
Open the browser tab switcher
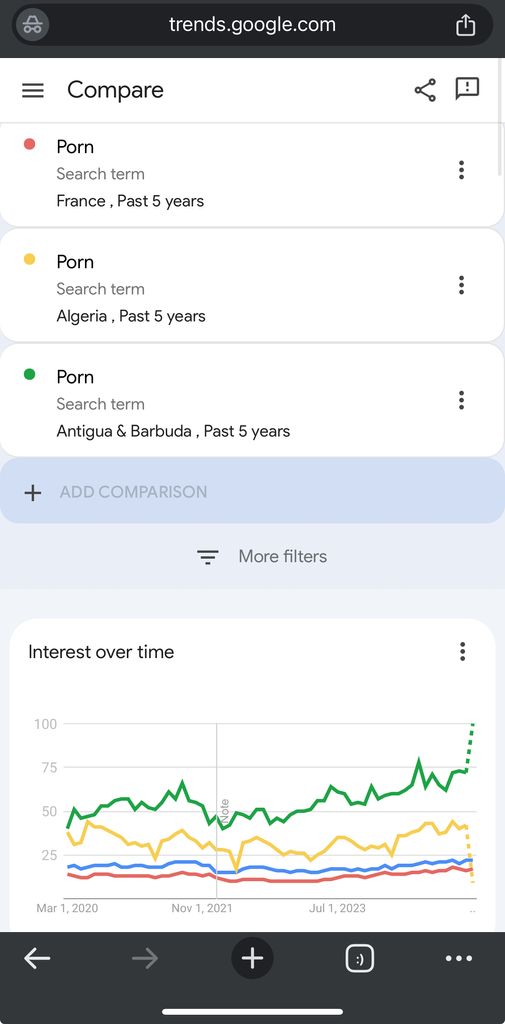click(359, 958)
